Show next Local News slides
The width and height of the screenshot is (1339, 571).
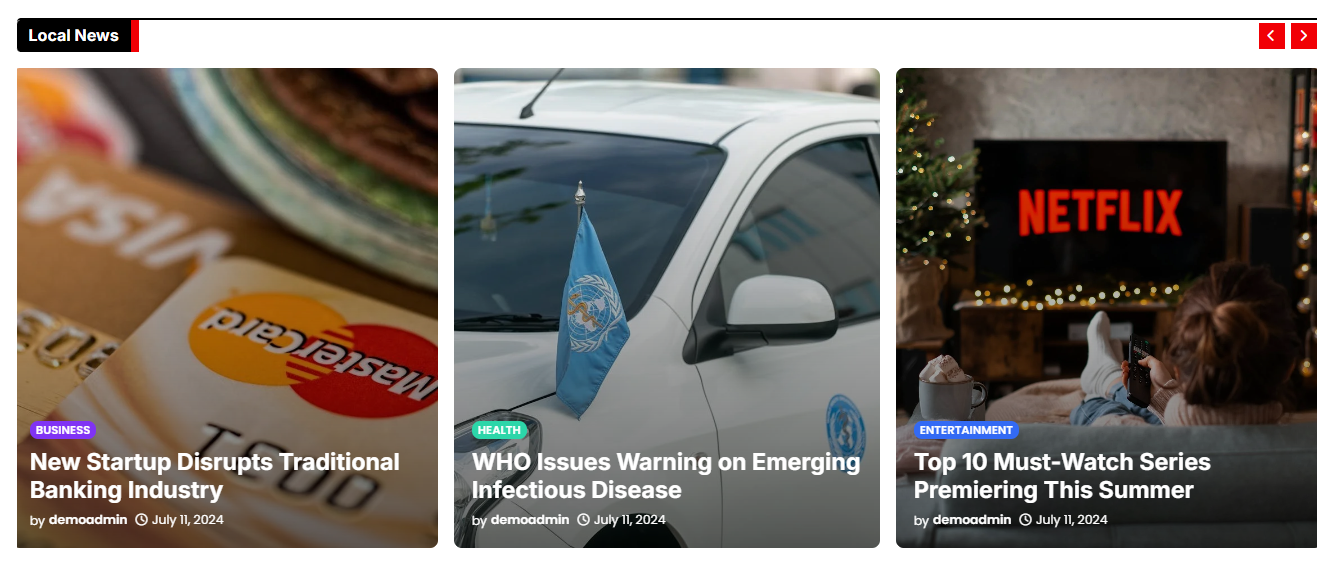click(1303, 36)
